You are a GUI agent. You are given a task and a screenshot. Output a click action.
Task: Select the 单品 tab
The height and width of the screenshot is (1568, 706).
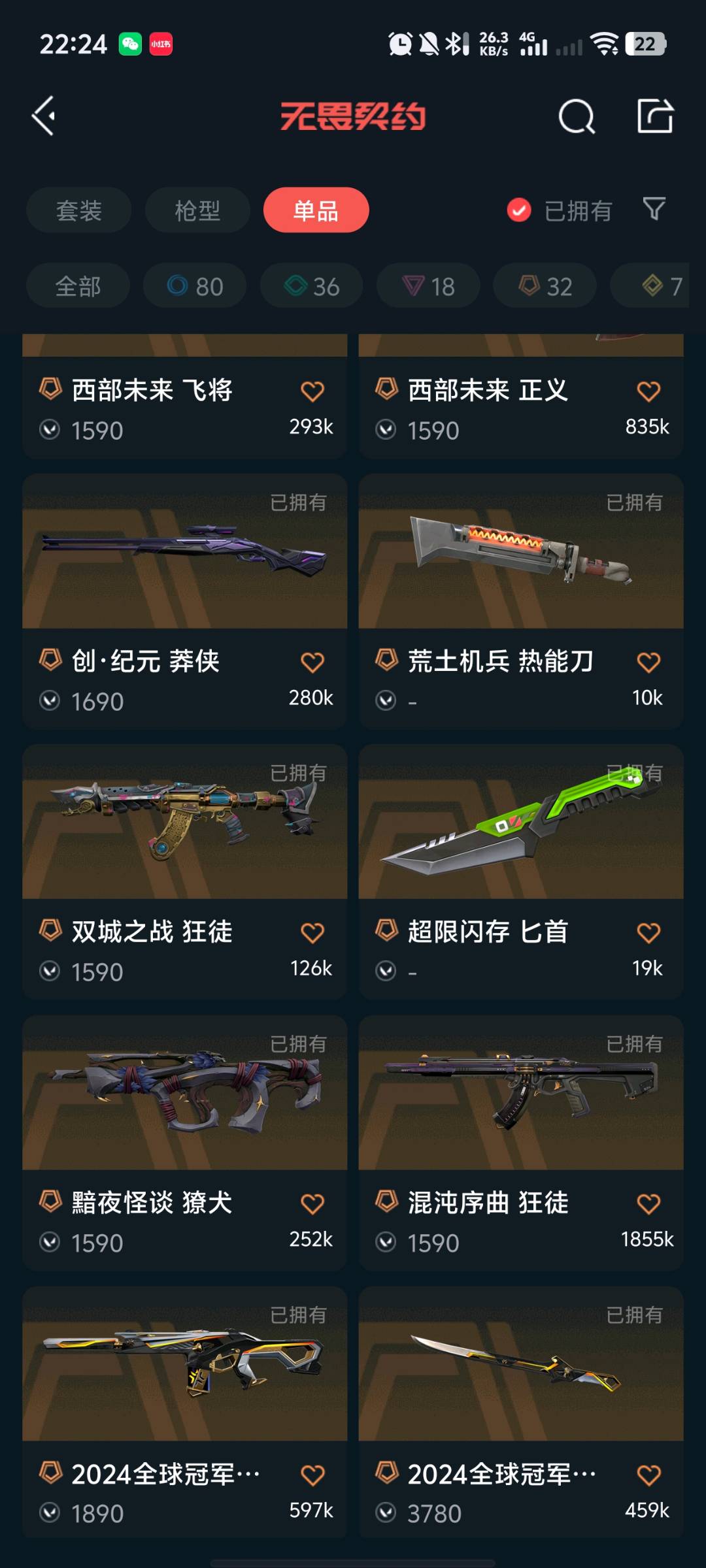pos(316,210)
